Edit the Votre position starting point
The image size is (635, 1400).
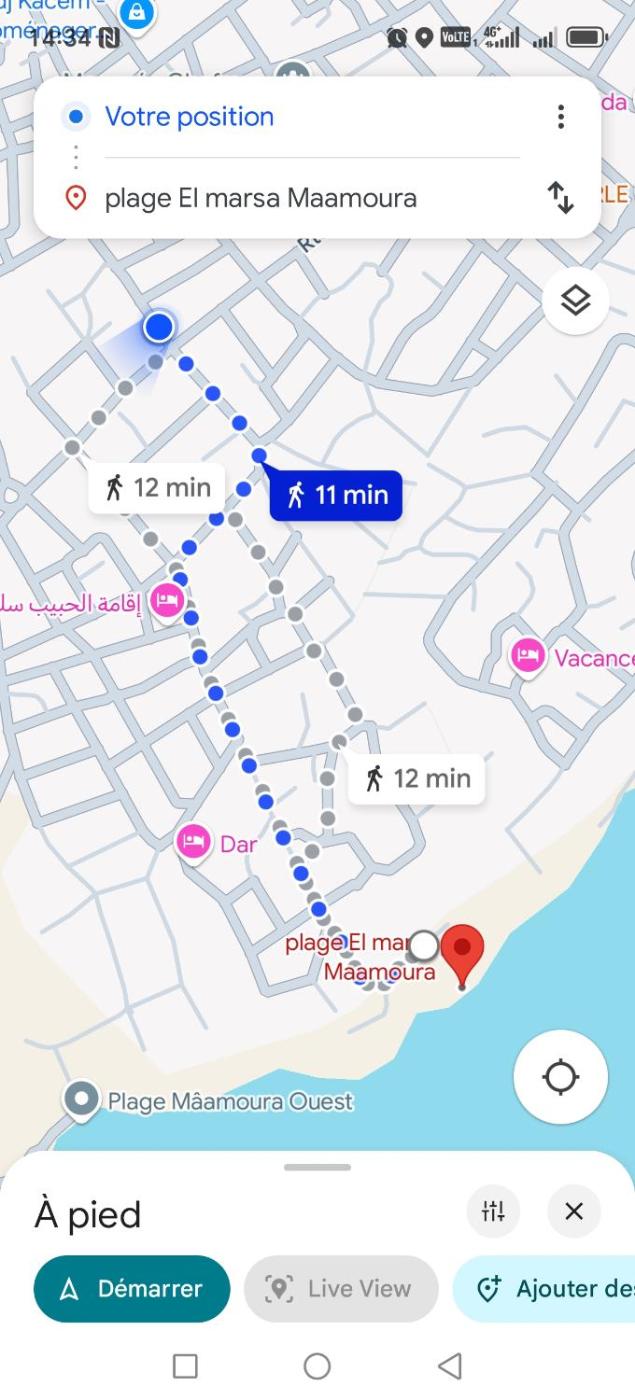click(x=190, y=117)
